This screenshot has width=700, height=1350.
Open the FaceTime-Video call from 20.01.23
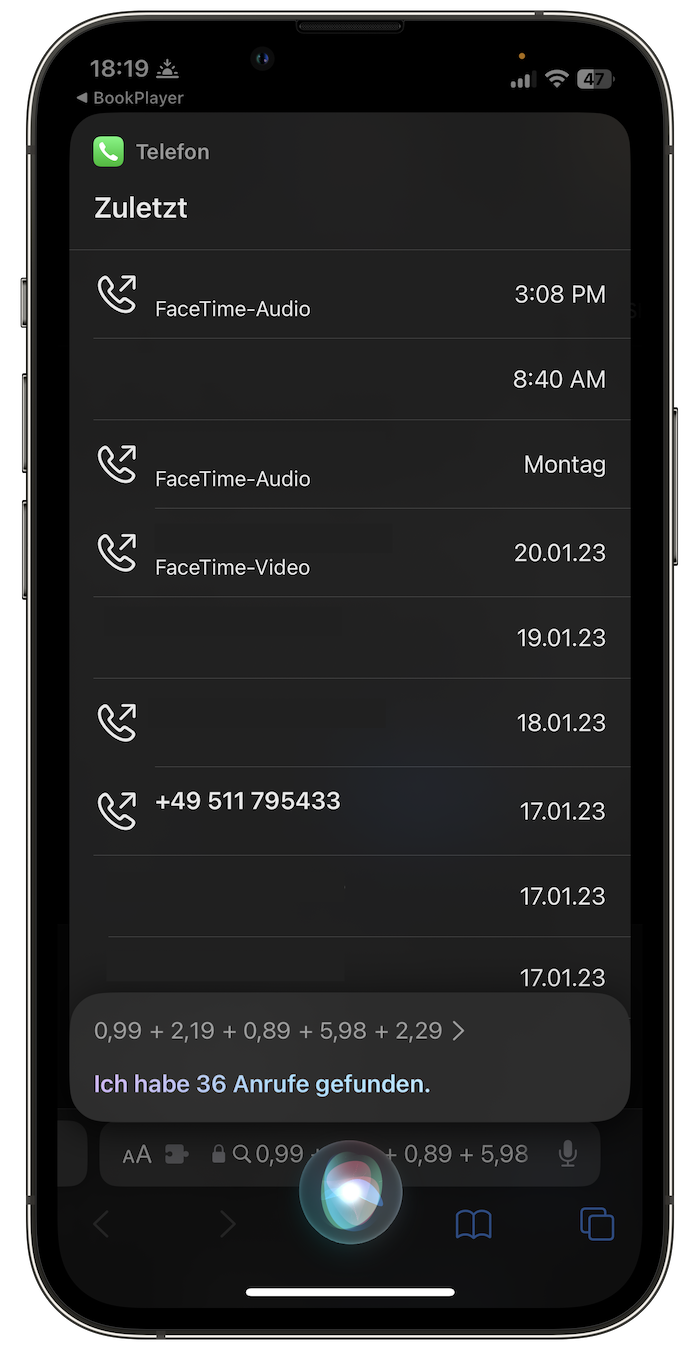(x=350, y=552)
